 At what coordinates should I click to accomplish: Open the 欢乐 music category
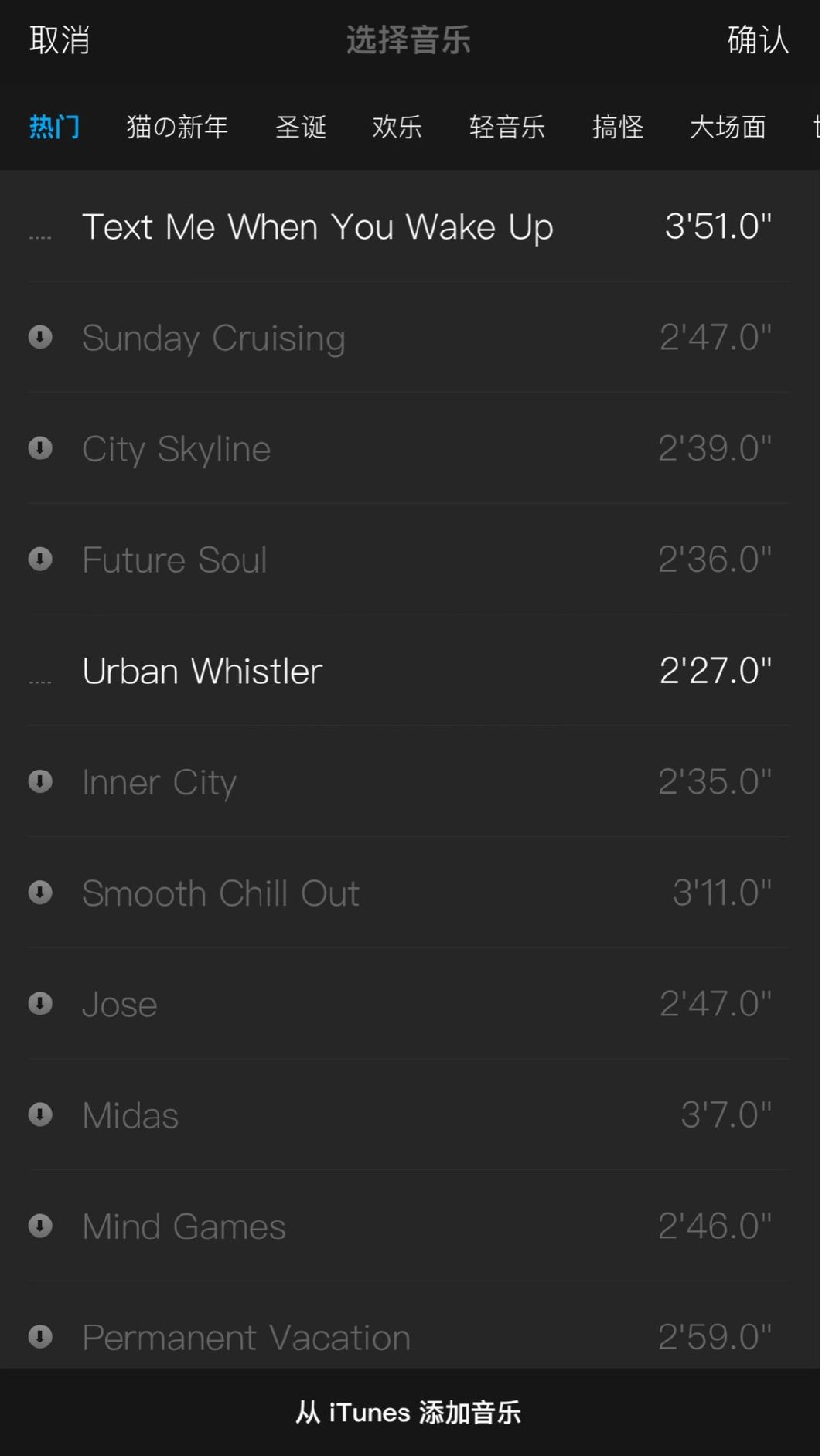[397, 127]
